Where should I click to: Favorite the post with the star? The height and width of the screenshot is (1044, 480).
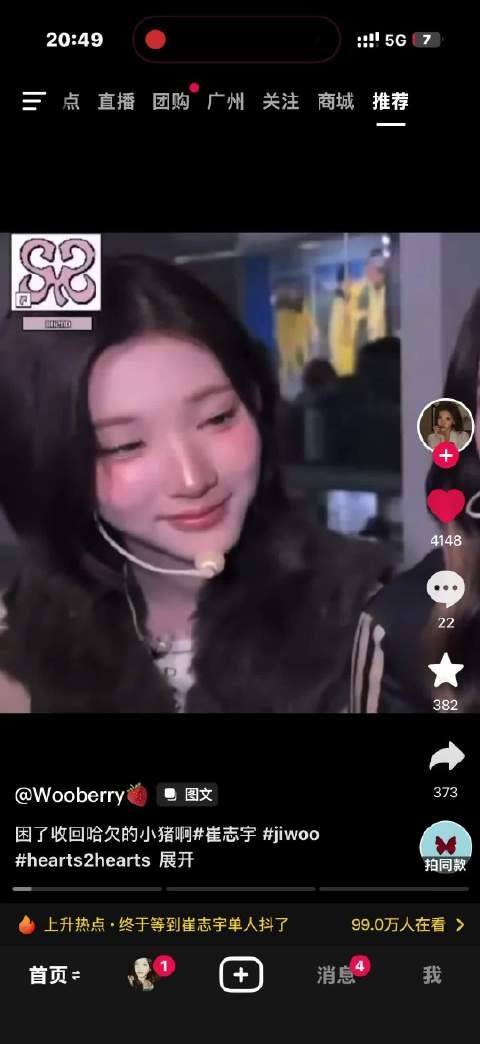[x=445, y=670]
